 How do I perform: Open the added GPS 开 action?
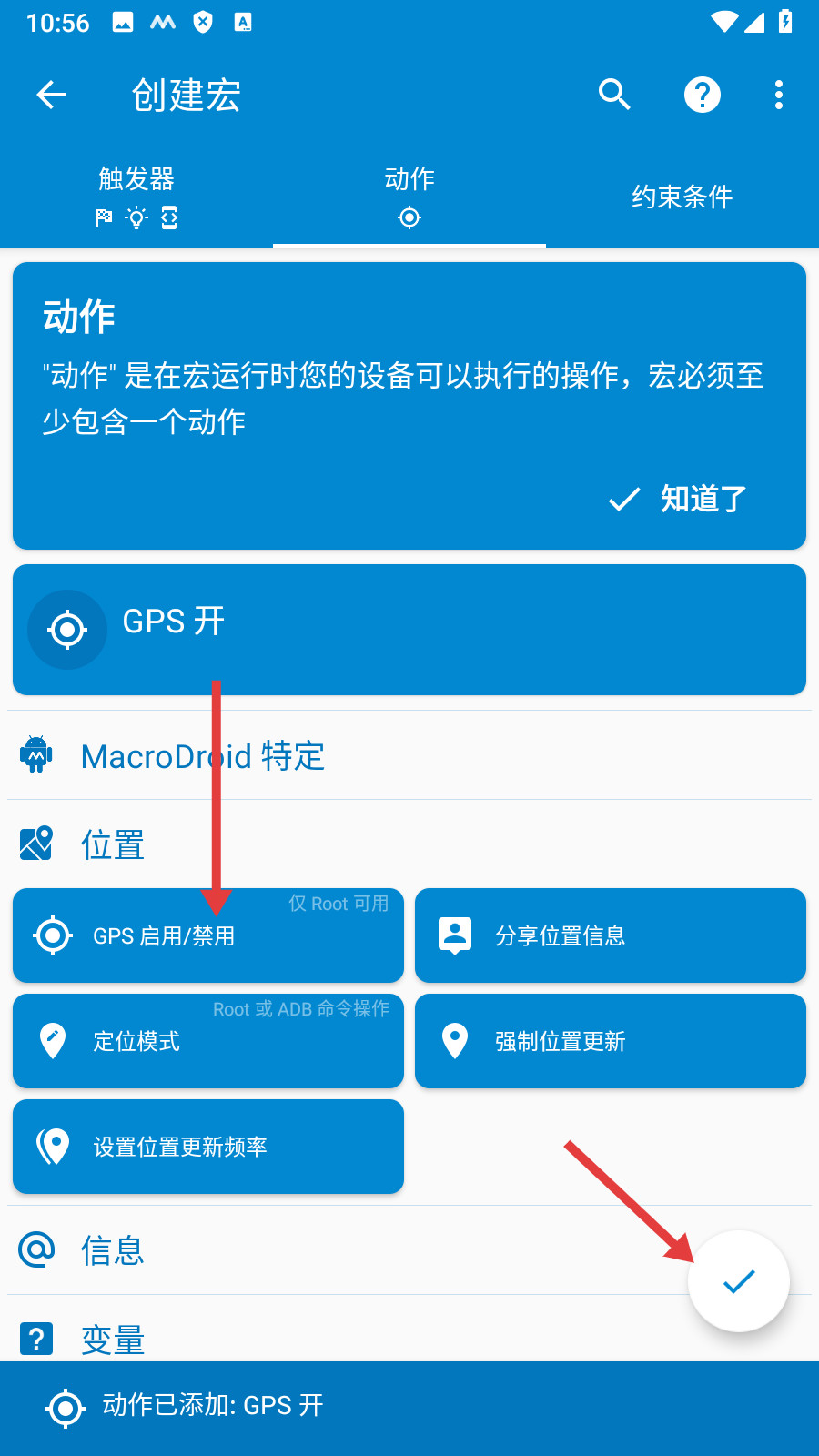409,630
